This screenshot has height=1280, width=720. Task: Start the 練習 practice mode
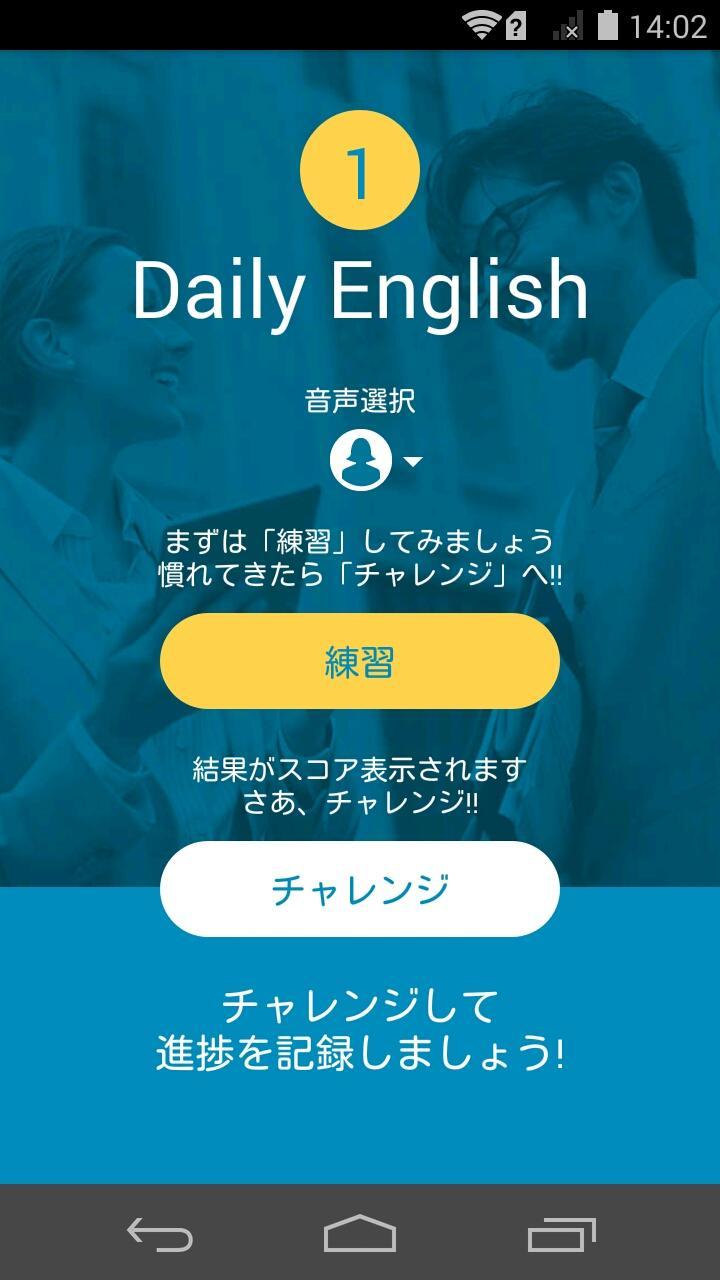pyautogui.click(x=360, y=661)
